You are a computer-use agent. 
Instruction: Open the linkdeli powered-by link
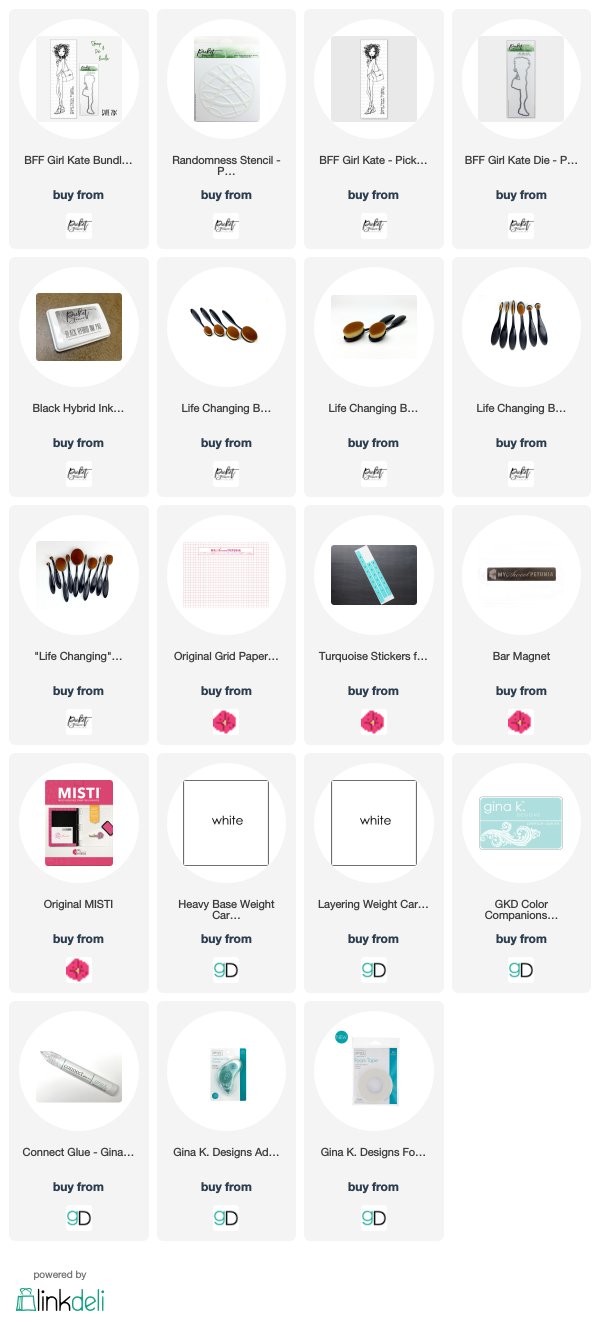pos(60,1291)
